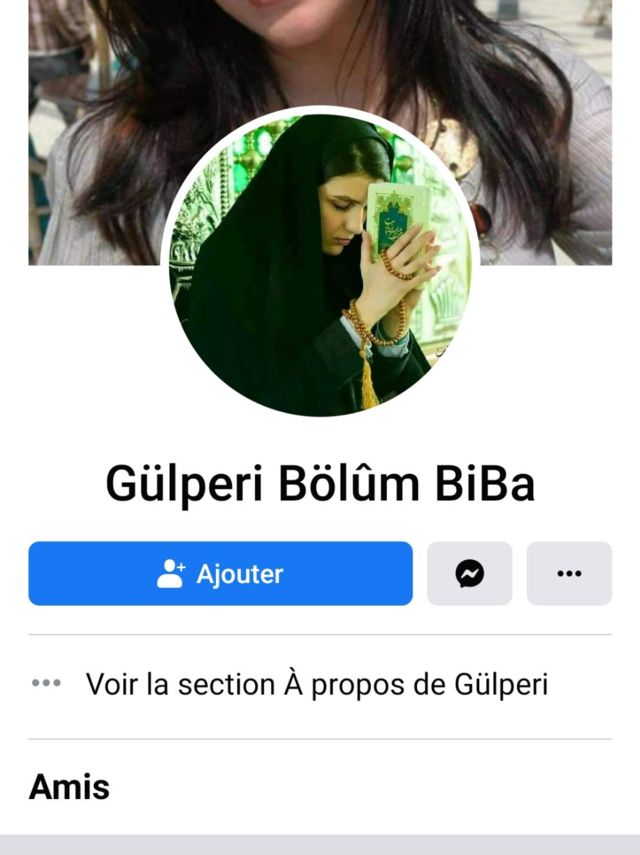Image resolution: width=640 pixels, height=855 pixels.
Task: View Gülperi's circular profile picture
Action: click(320, 262)
